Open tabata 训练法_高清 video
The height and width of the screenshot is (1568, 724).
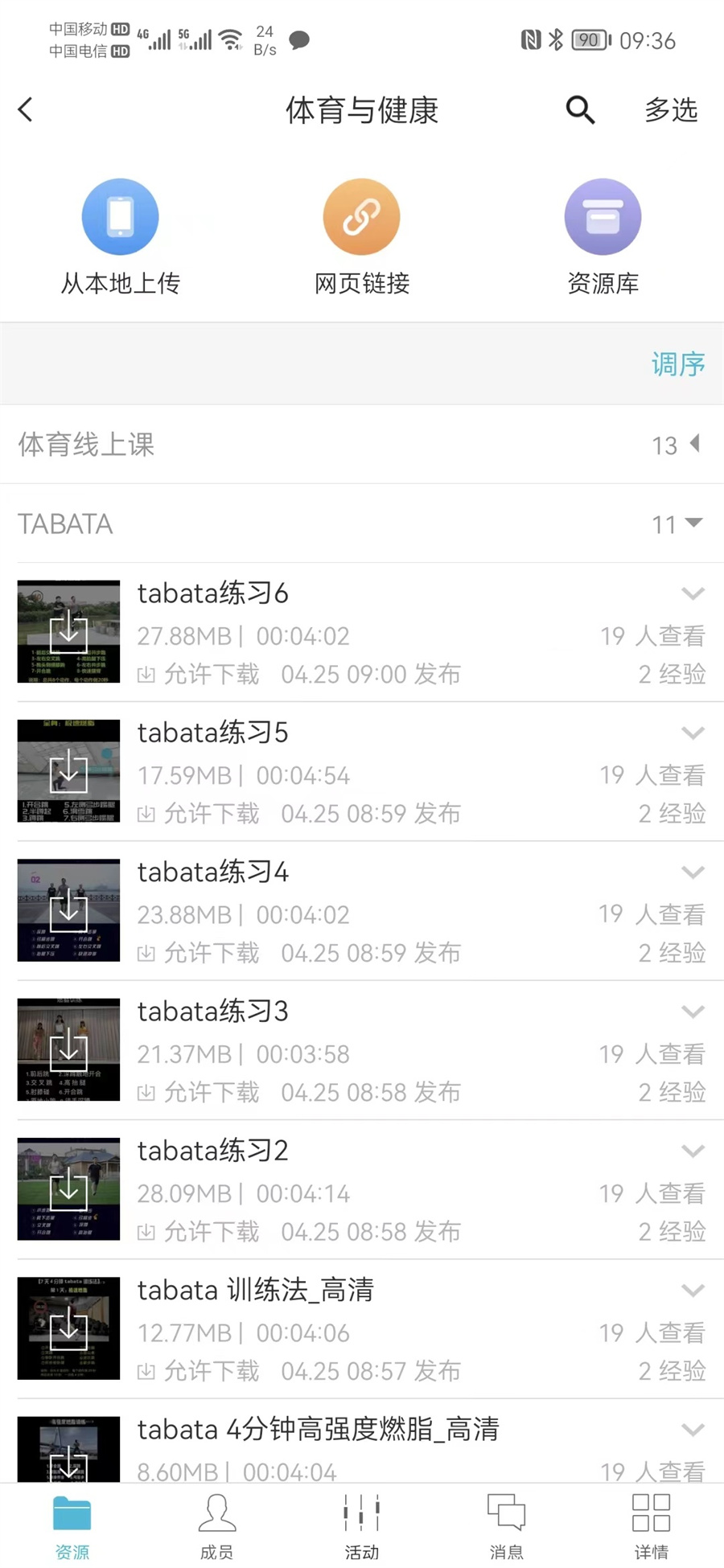[x=255, y=1290]
